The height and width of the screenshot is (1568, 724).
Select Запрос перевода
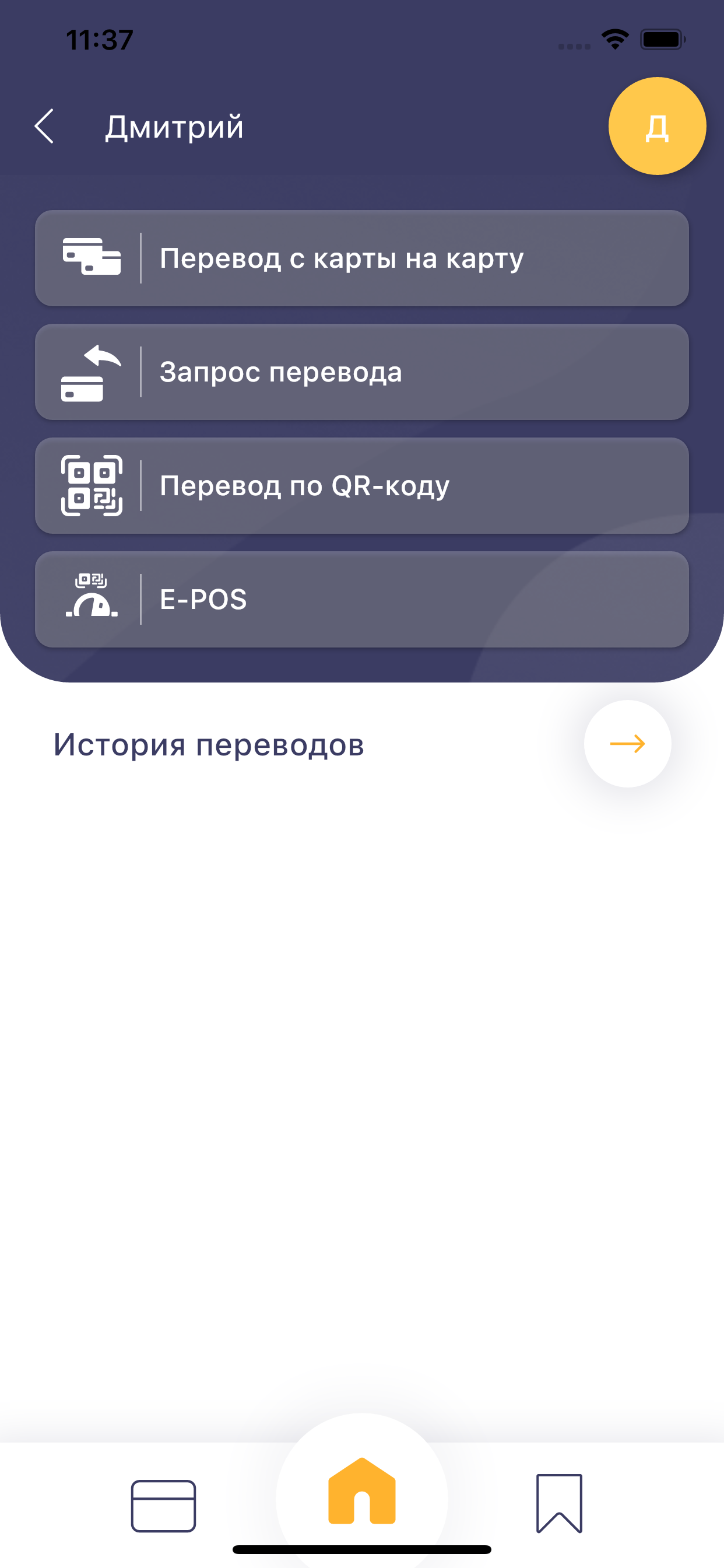(361, 372)
